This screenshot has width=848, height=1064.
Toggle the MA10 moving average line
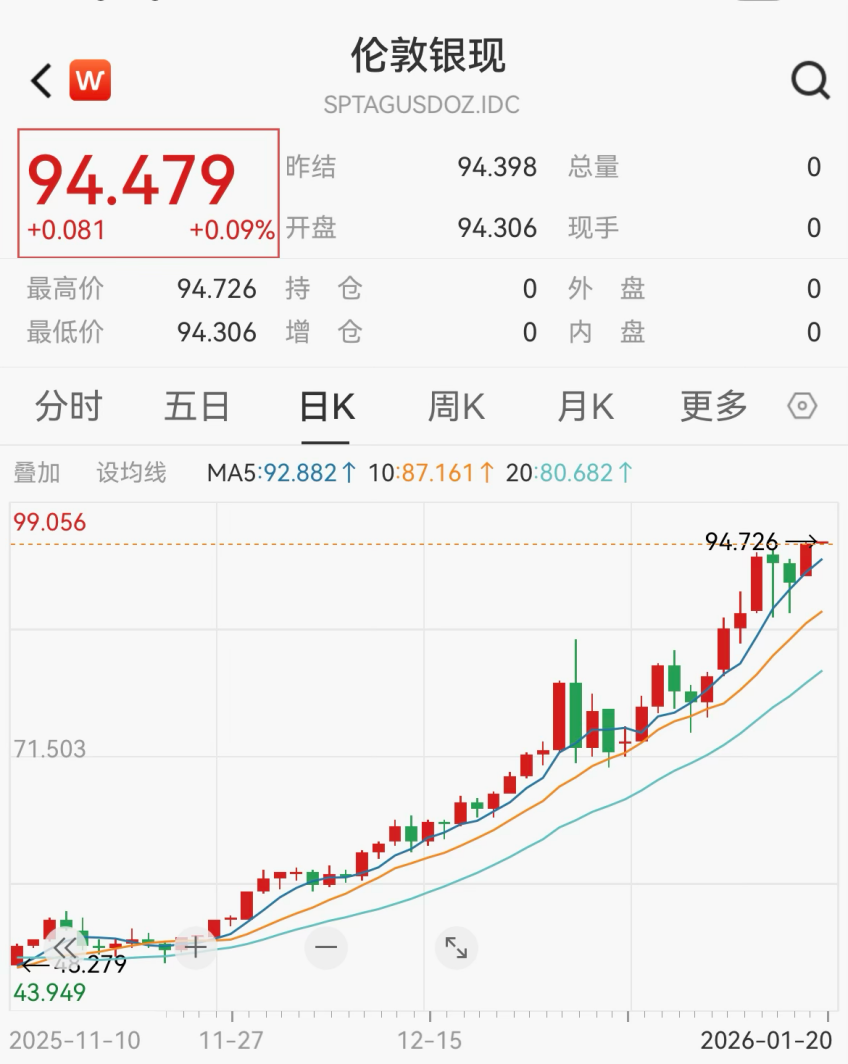(406, 472)
